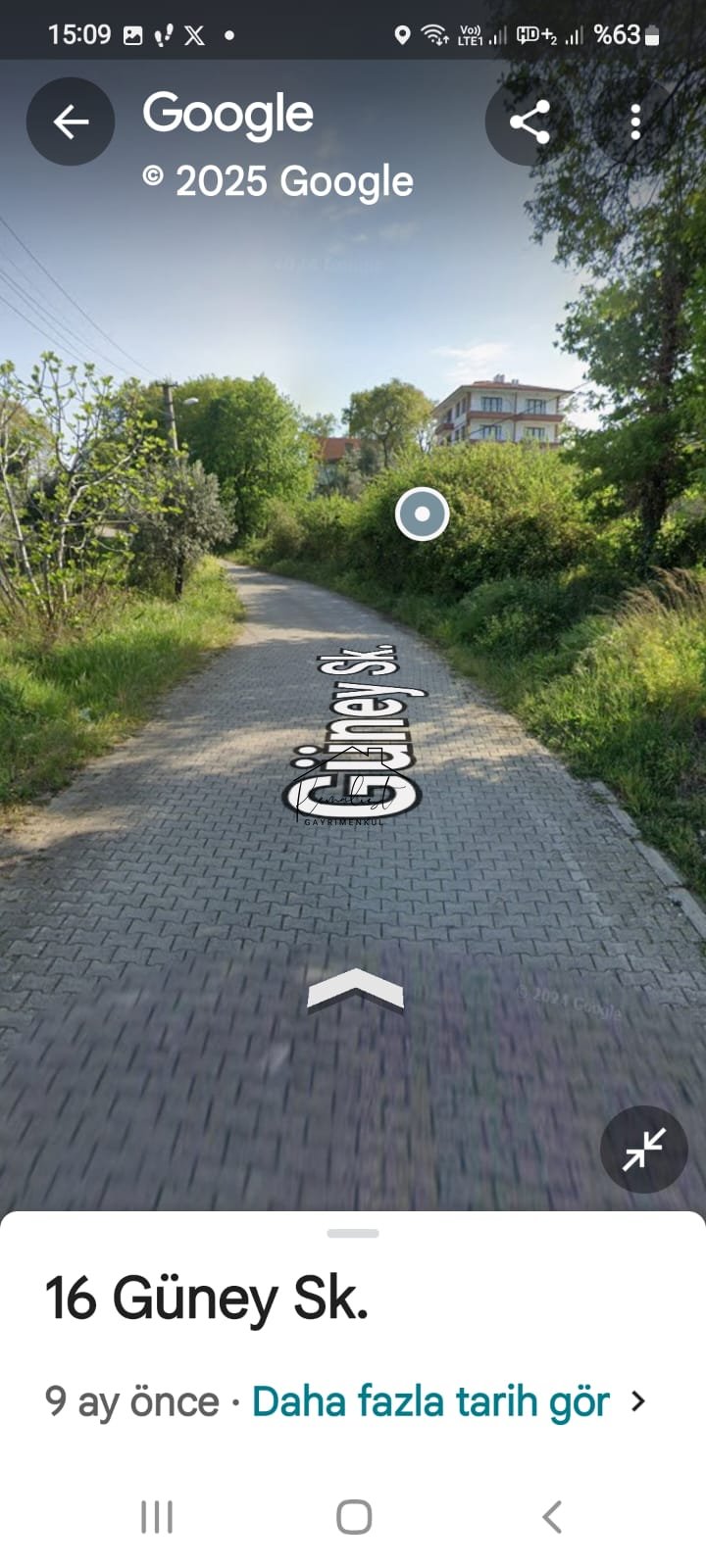Collapse the Street View with the minimize button
The height and width of the screenshot is (1568, 706).
[643, 1150]
